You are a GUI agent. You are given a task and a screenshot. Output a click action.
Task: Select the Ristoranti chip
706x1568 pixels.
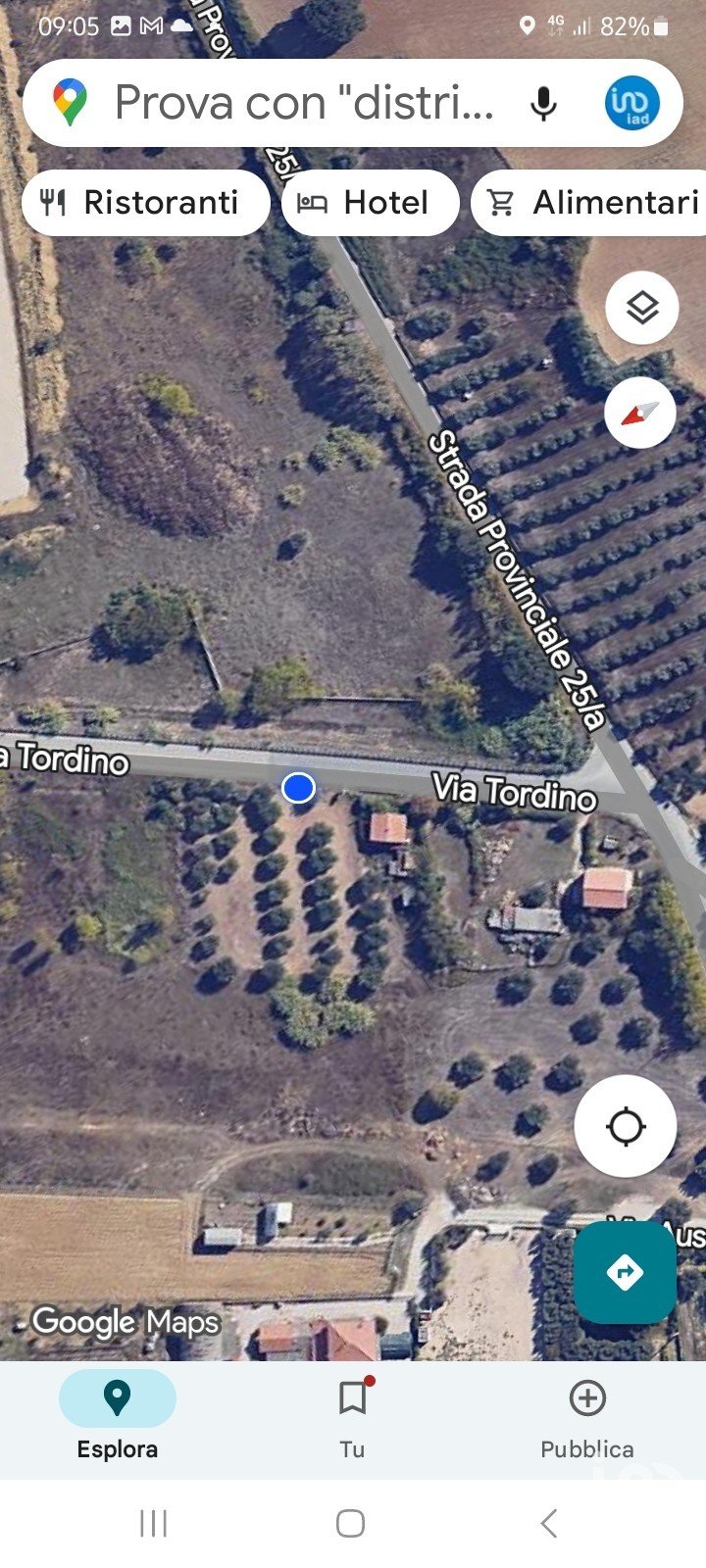pos(145,203)
